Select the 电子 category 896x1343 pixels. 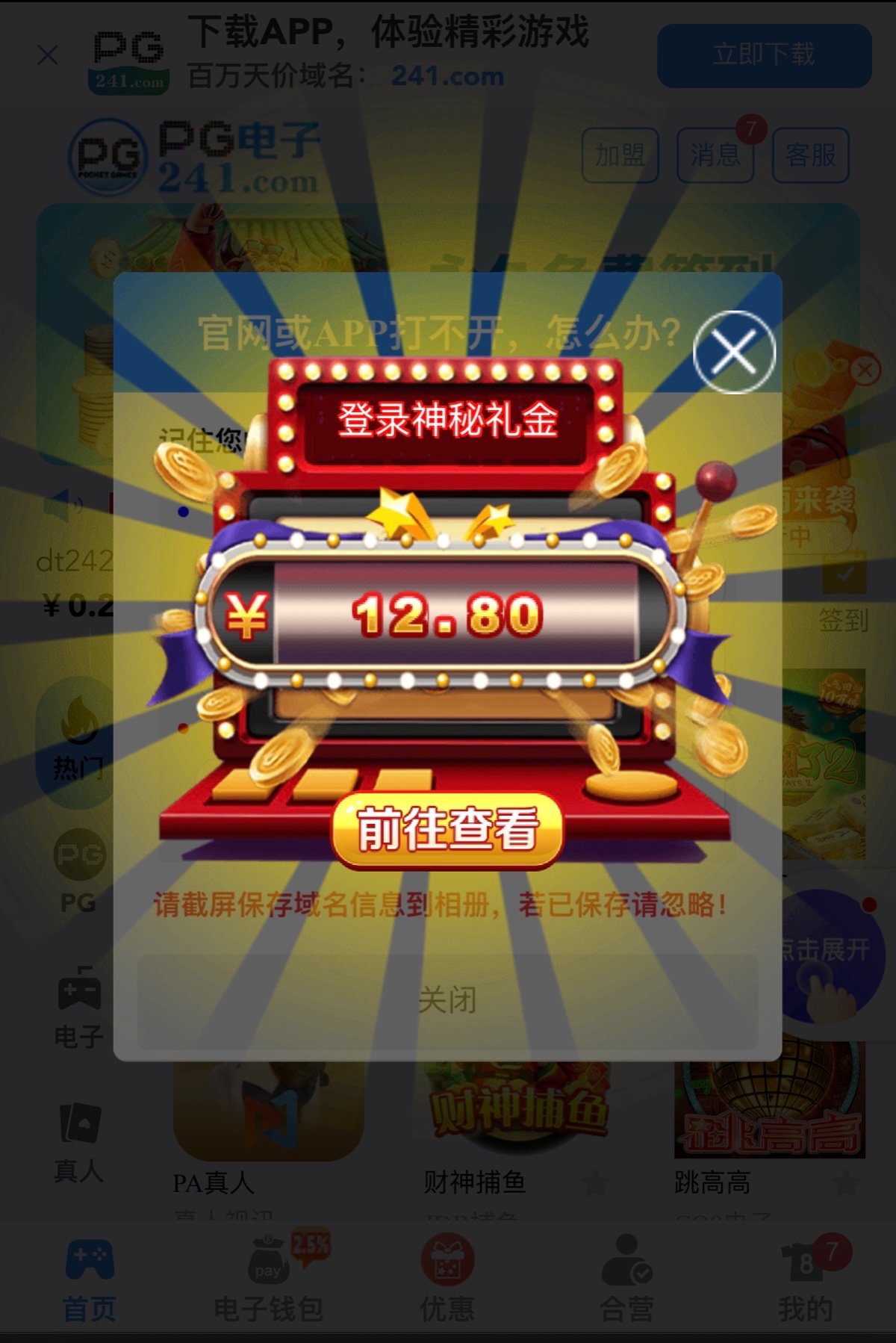pos(78,1005)
